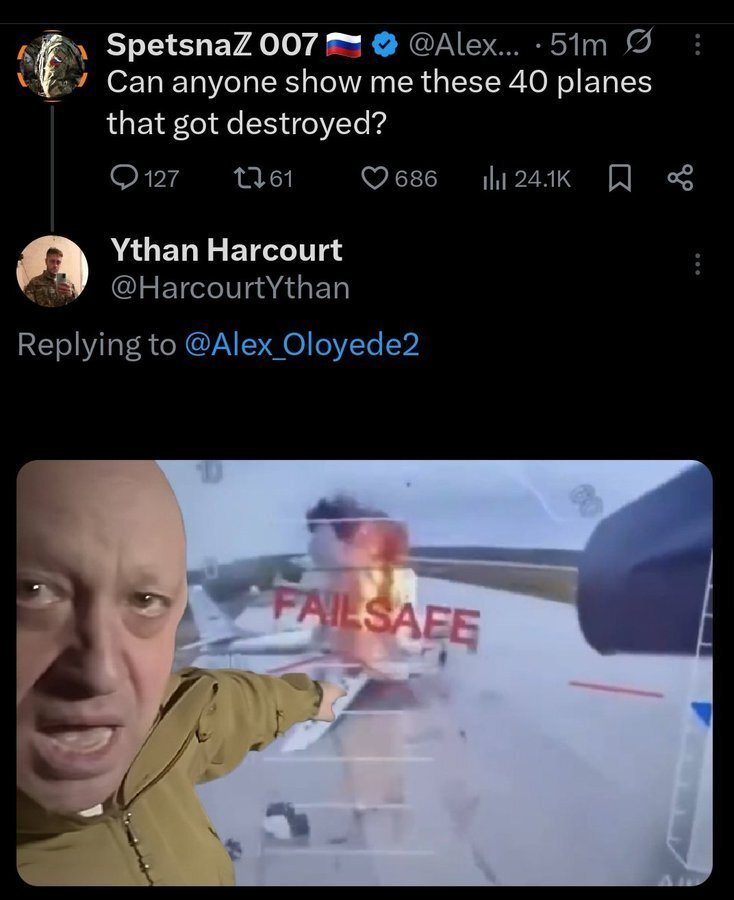Screen dimensions: 734x900
Task: Open SpetsnaZ 007's profile picture
Action: (x=52, y=65)
